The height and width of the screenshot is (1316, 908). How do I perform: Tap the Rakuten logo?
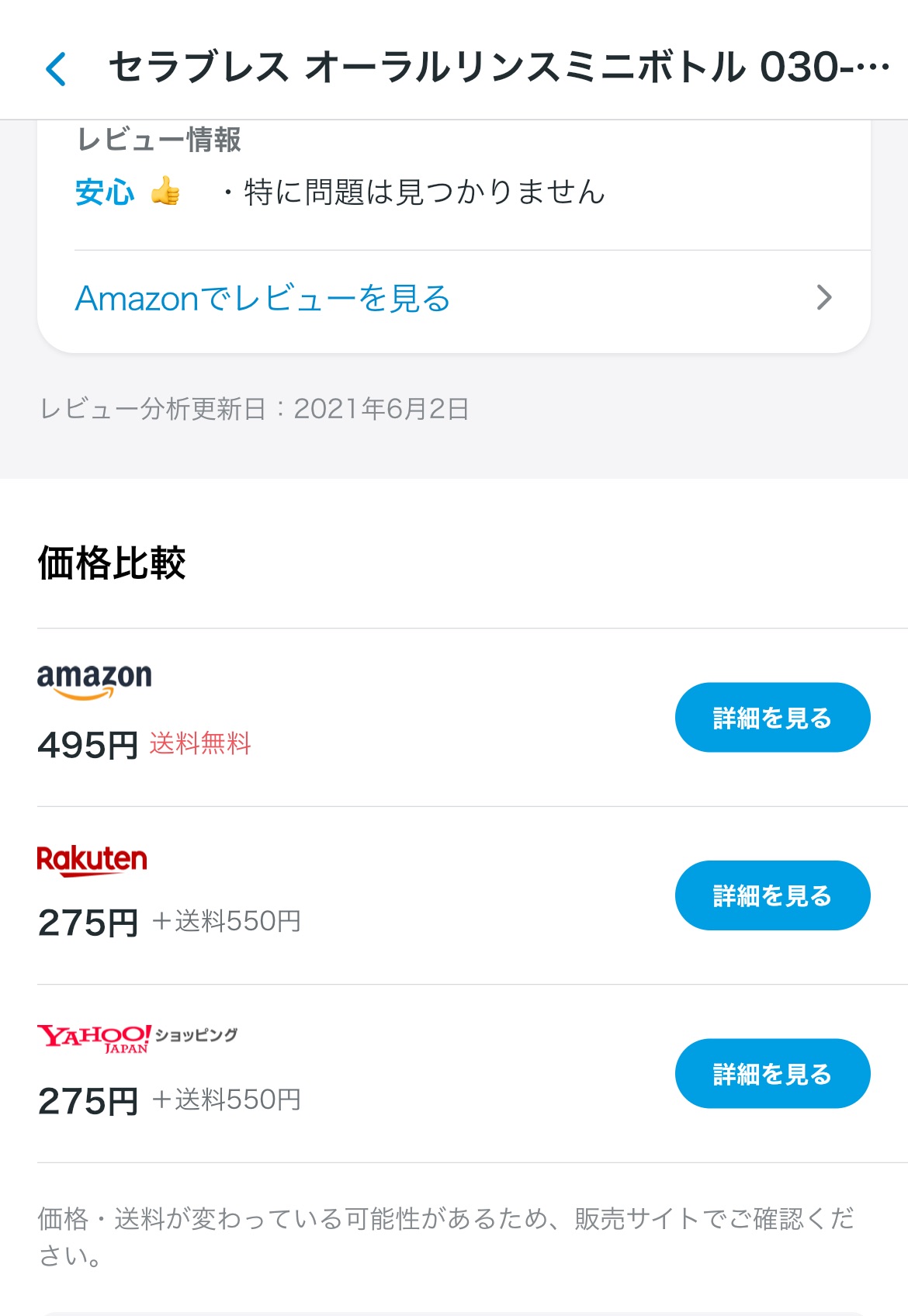[x=90, y=856]
